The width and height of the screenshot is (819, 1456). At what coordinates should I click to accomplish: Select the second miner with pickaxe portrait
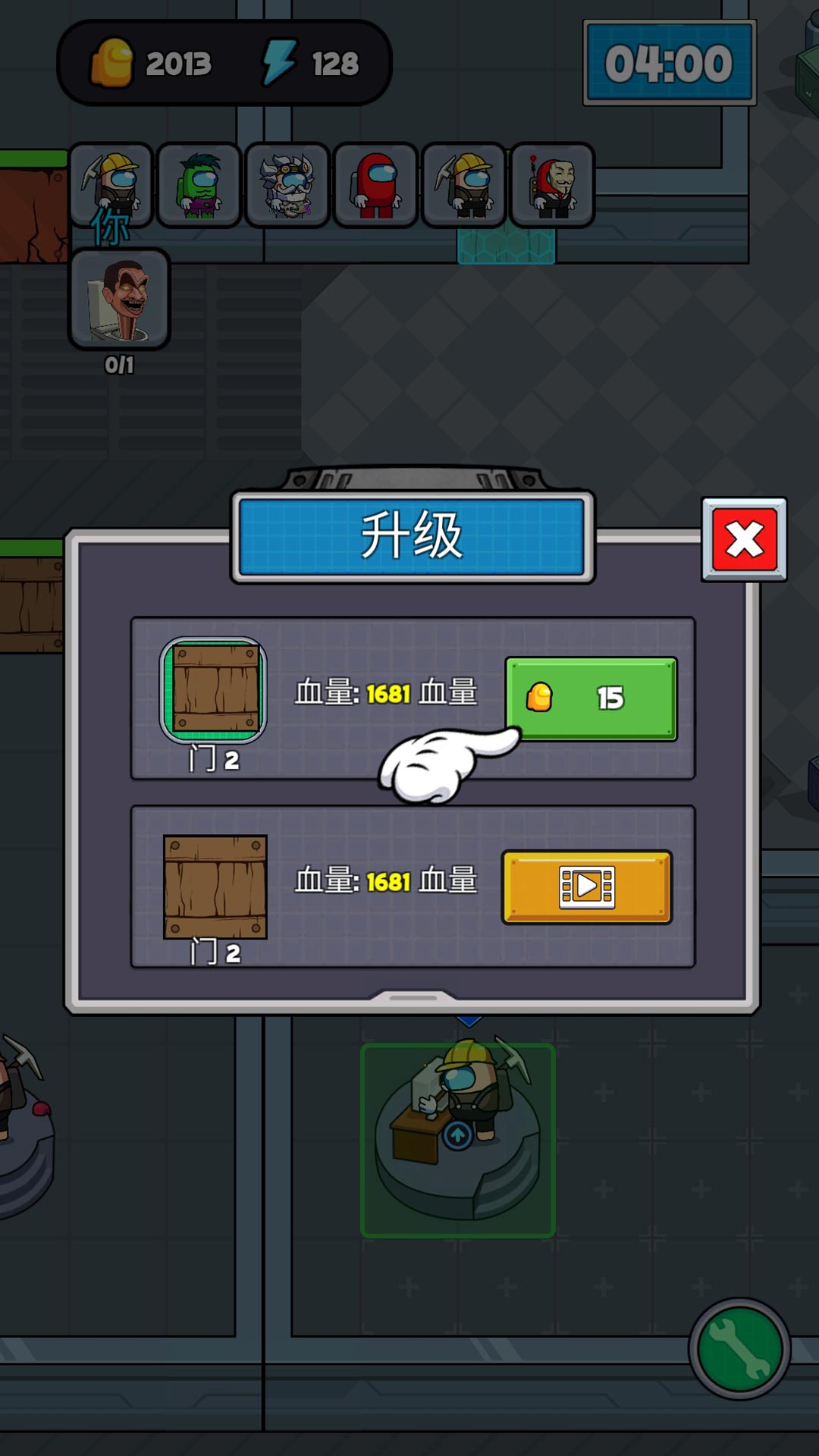(465, 186)
